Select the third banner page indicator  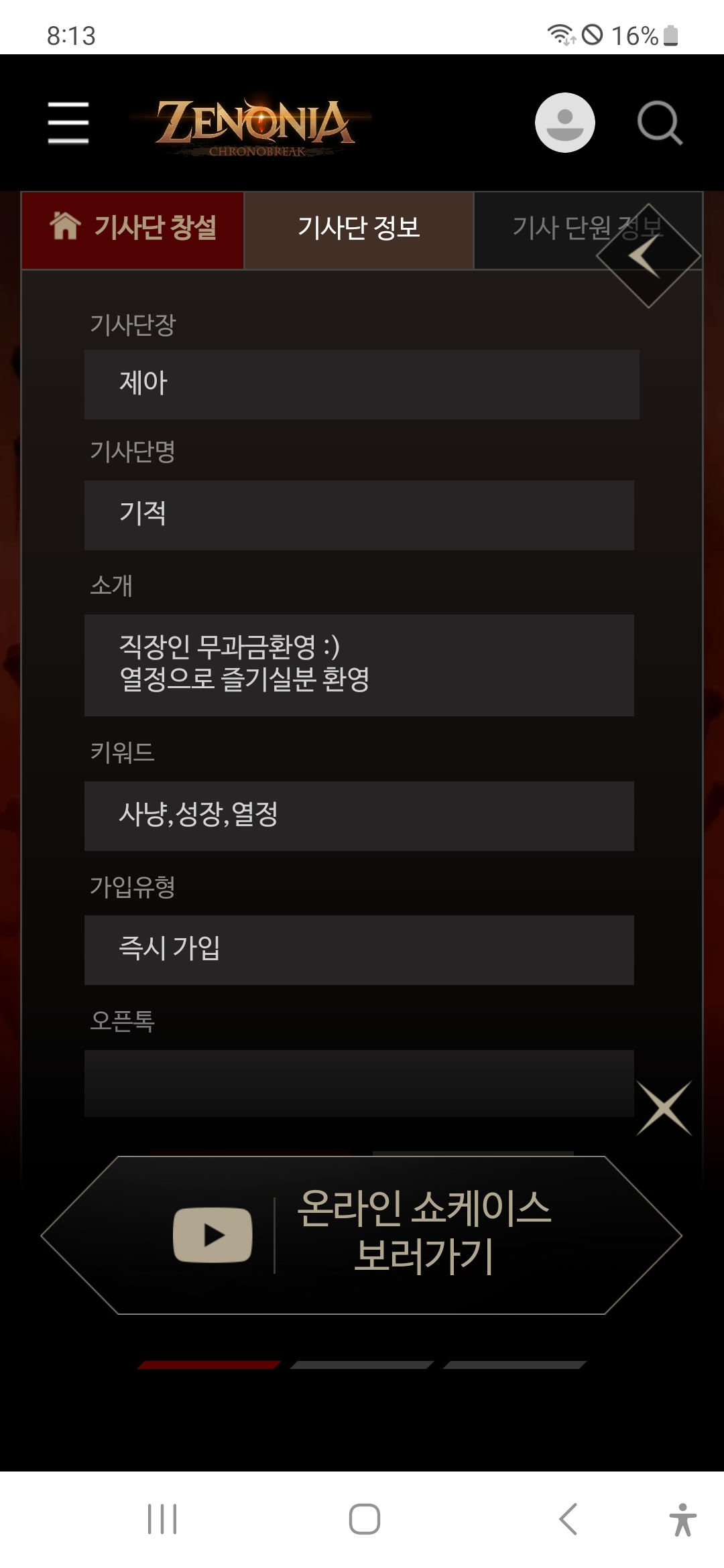click(515, 1365)
